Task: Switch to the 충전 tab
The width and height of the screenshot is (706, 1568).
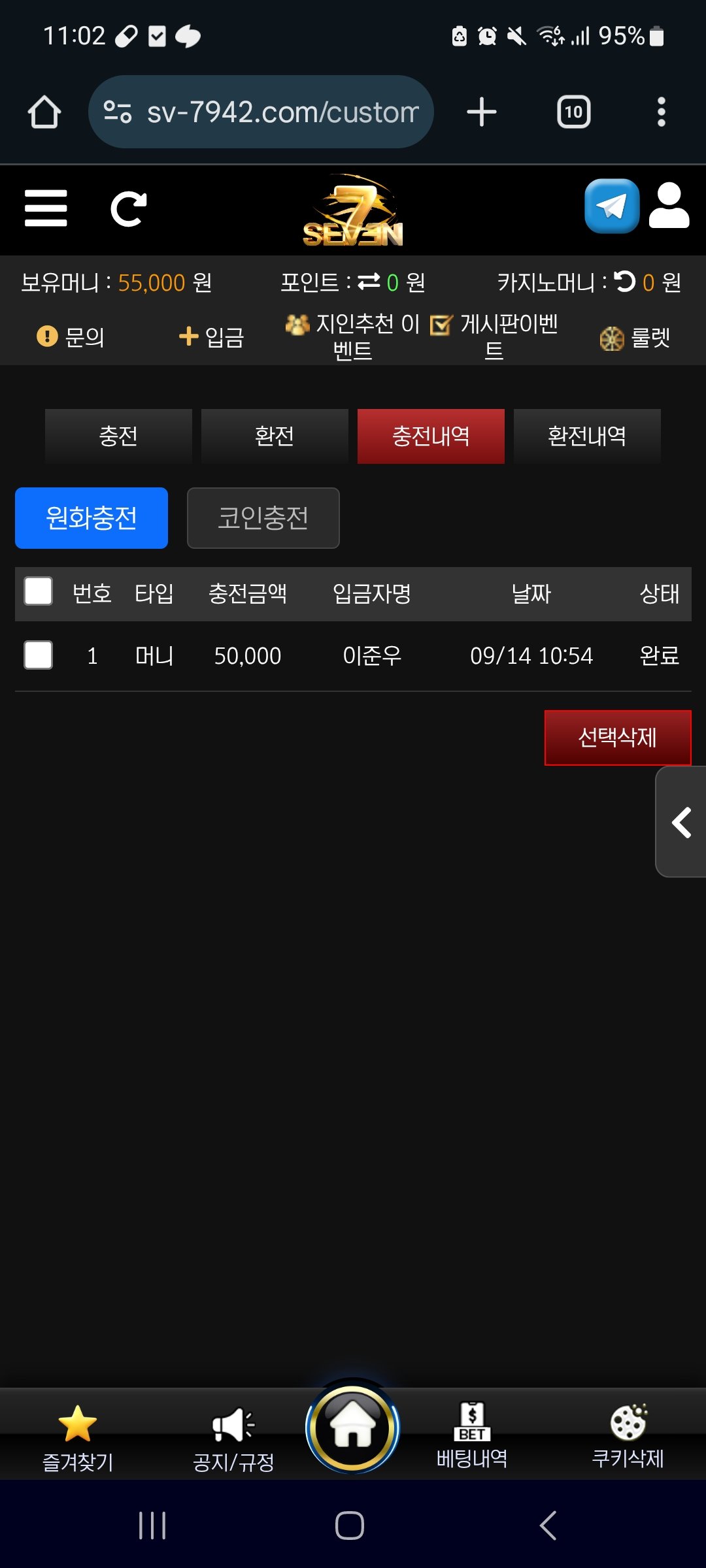Action: [118, 436]
